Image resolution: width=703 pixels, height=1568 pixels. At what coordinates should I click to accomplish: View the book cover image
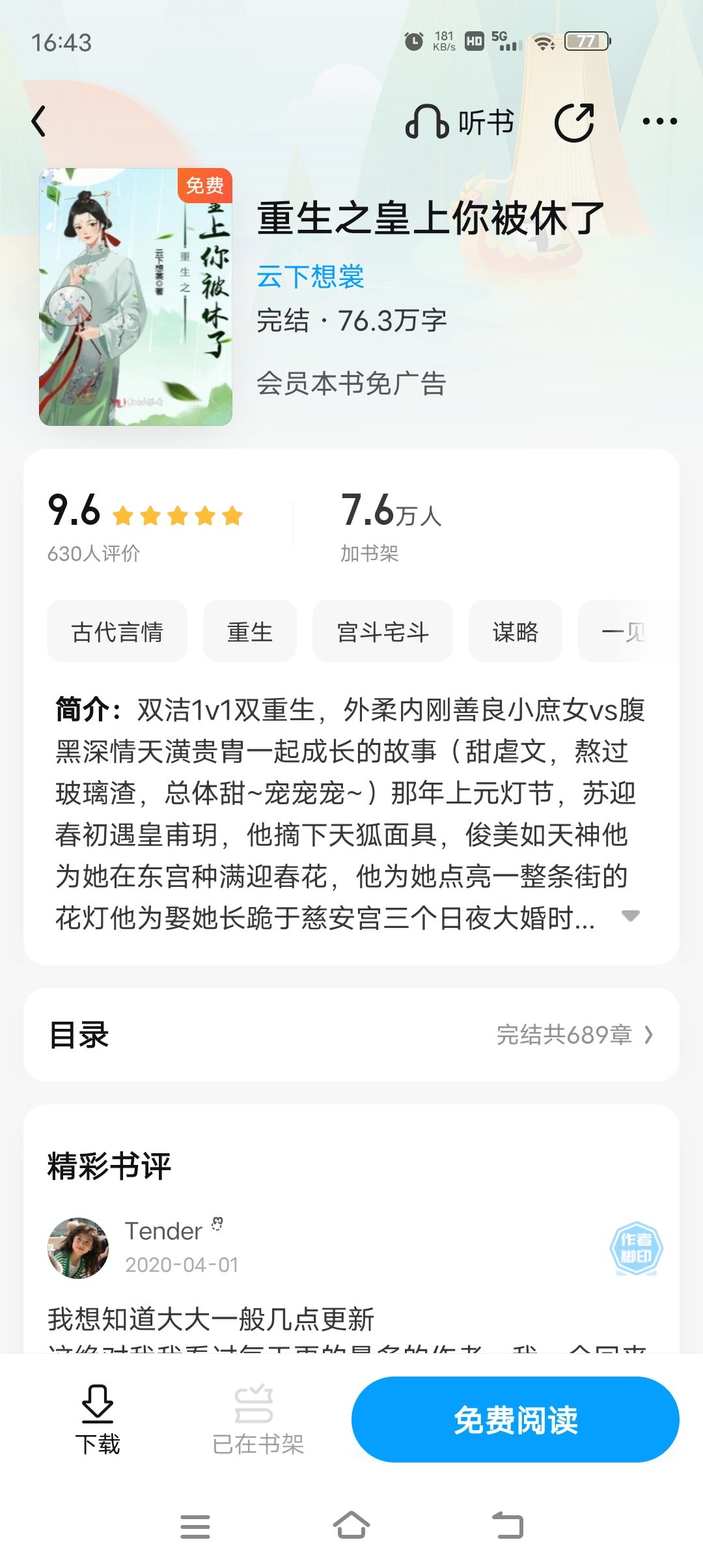click(135, 297)
